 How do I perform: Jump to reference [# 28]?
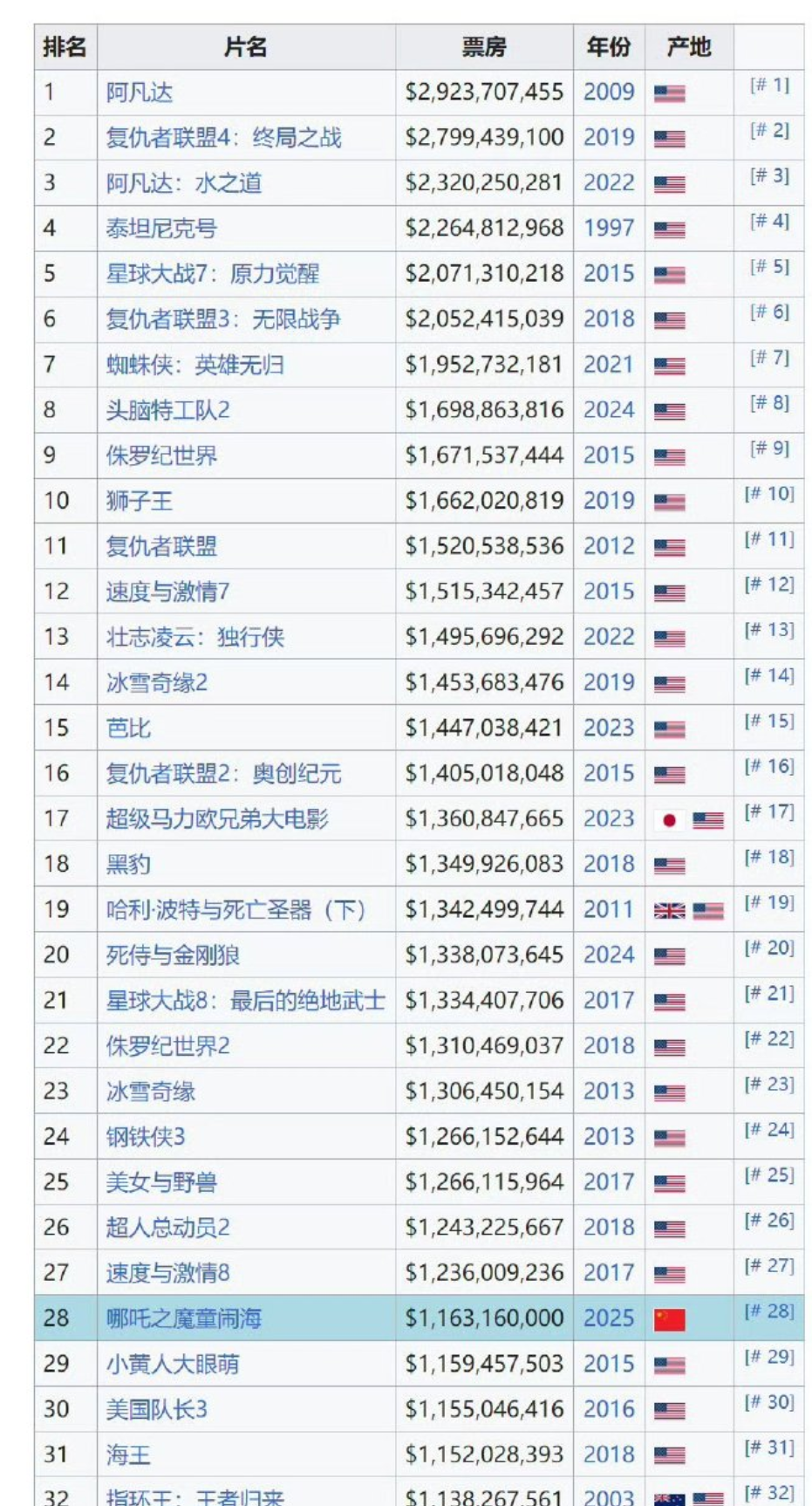tap(769, 1311)
